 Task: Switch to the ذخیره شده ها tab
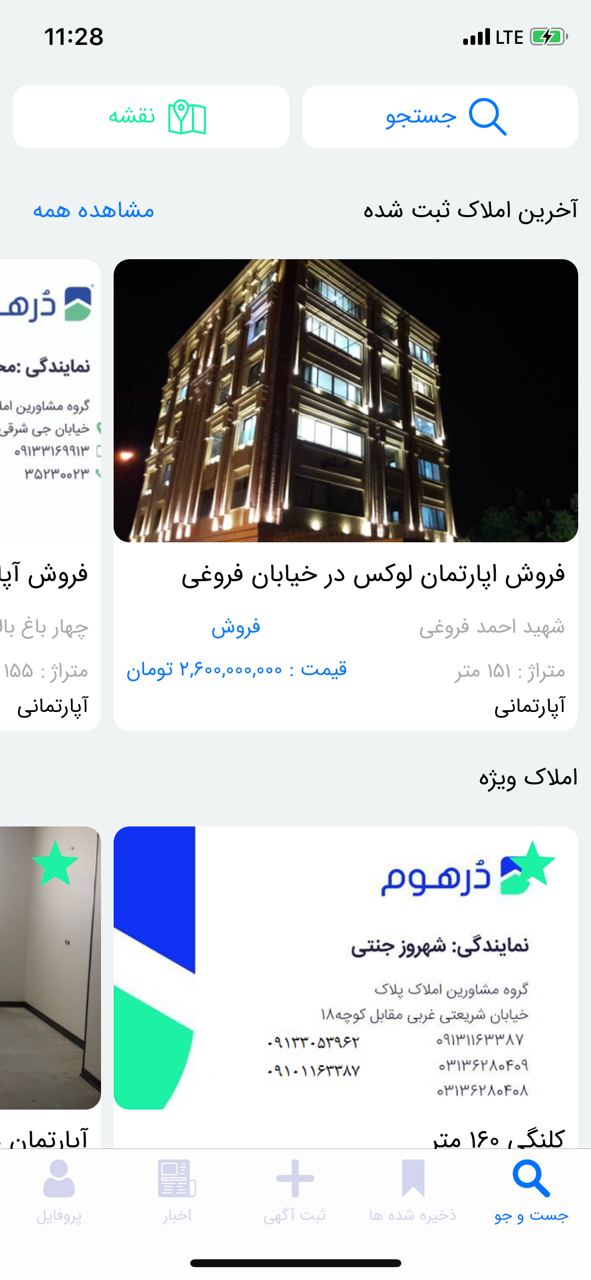pyautogui.click(x=413, y=1192)
